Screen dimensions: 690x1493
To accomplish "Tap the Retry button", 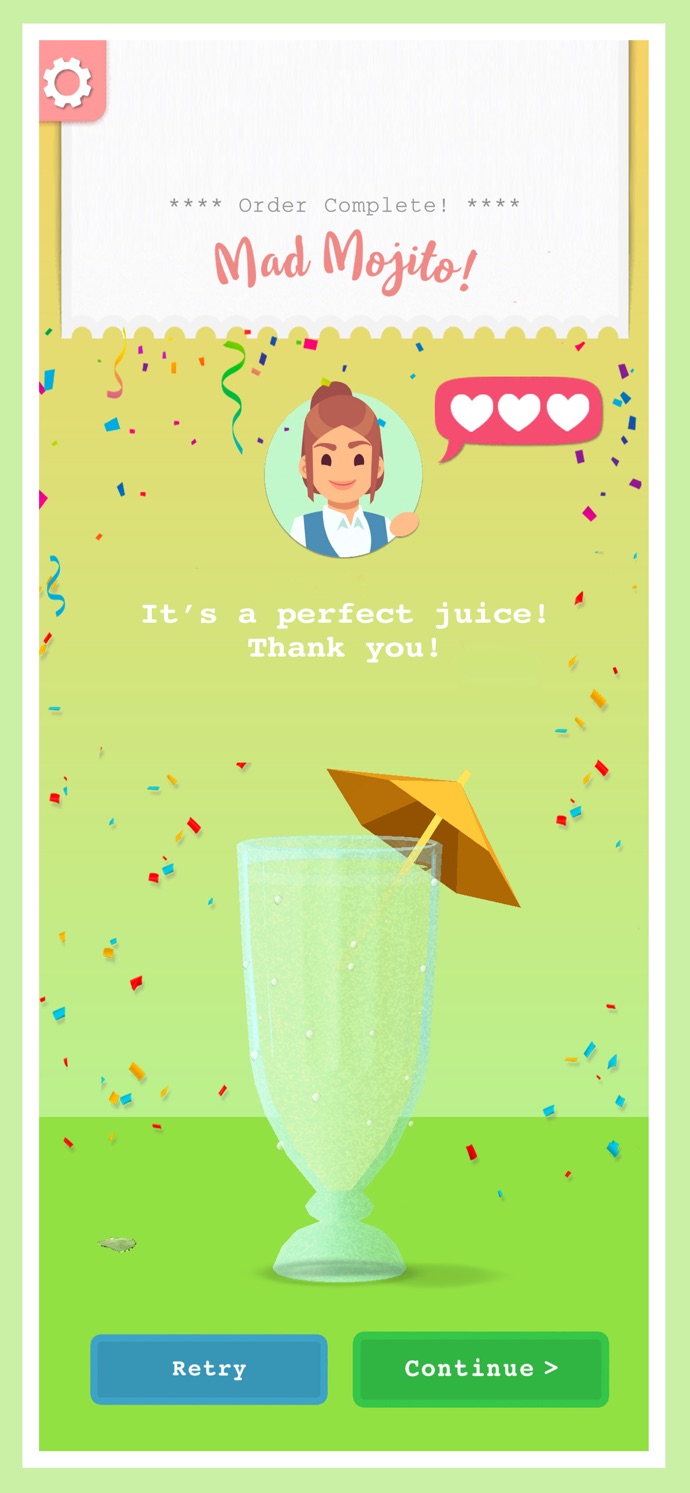I will (x=209, y=1369).
